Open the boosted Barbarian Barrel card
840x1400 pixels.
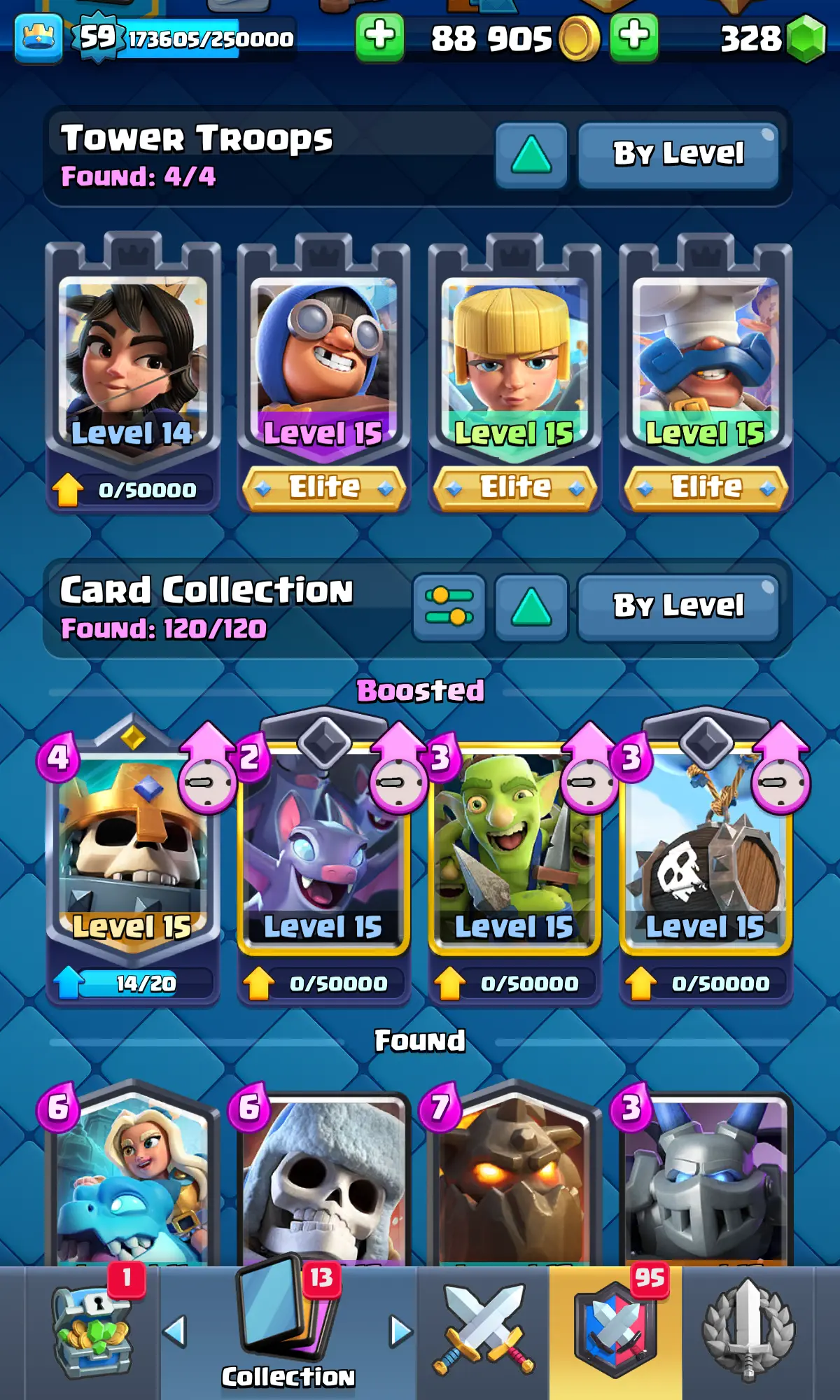(706, 854)
